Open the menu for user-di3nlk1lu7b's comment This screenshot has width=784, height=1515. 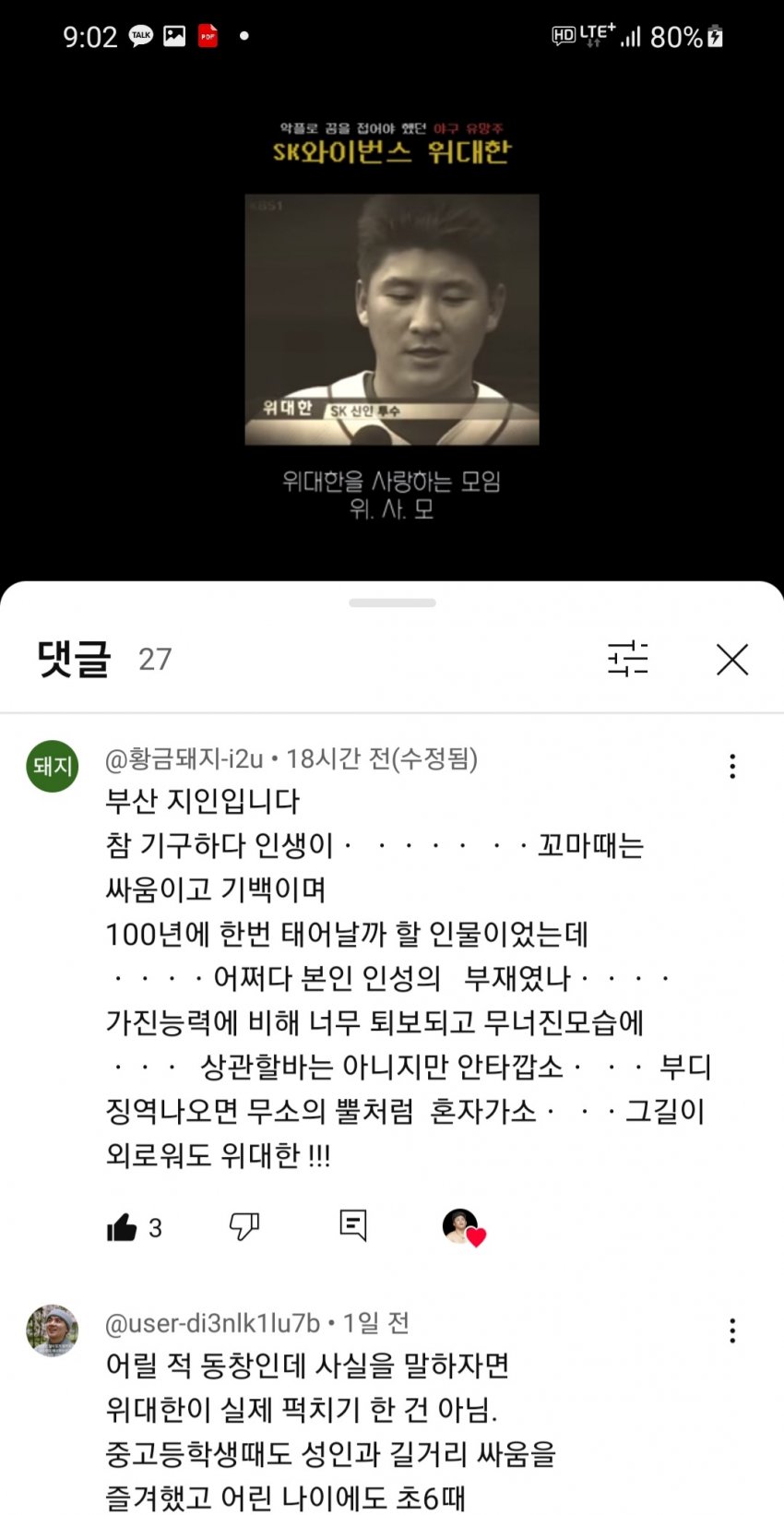(x=732, y=1330)
